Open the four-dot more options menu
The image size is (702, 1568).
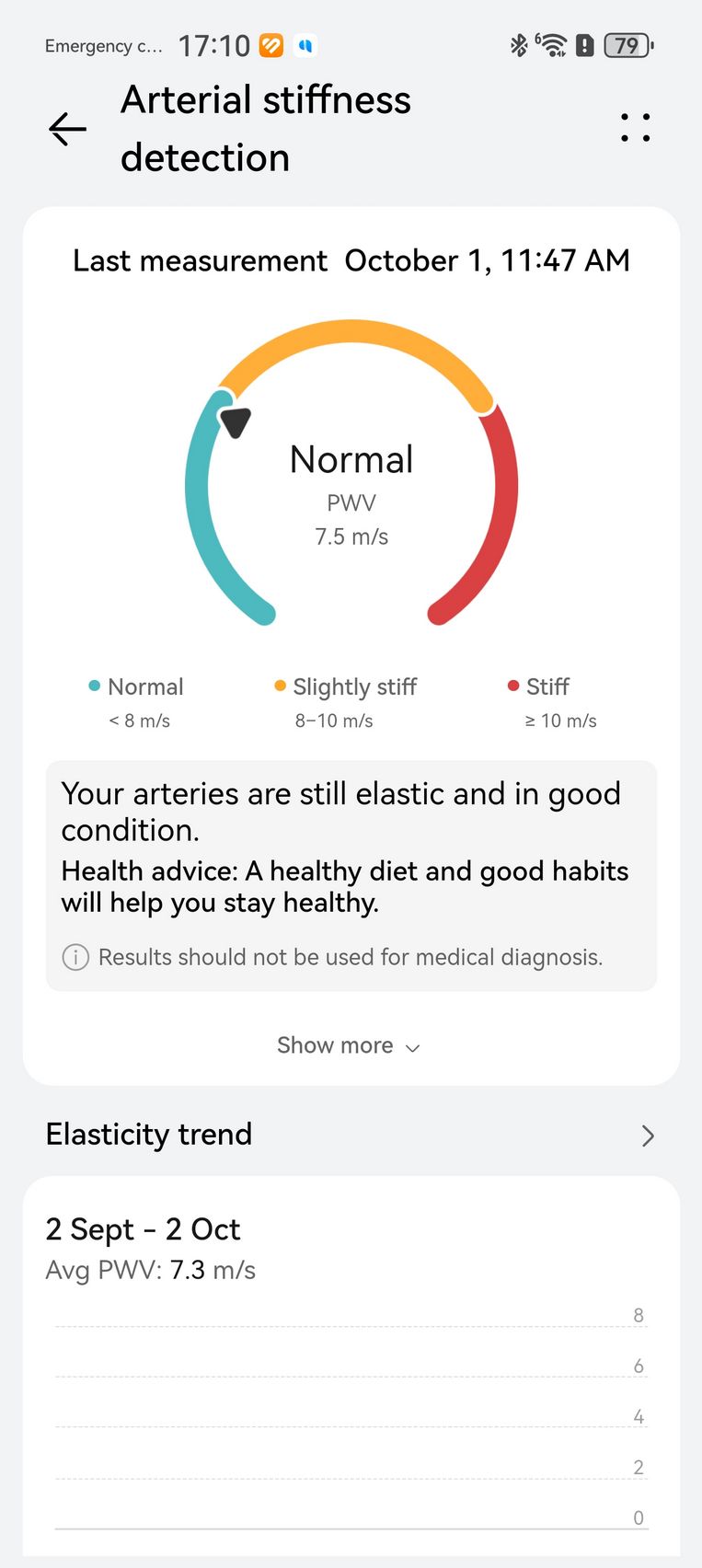click(x=635, y=128)
